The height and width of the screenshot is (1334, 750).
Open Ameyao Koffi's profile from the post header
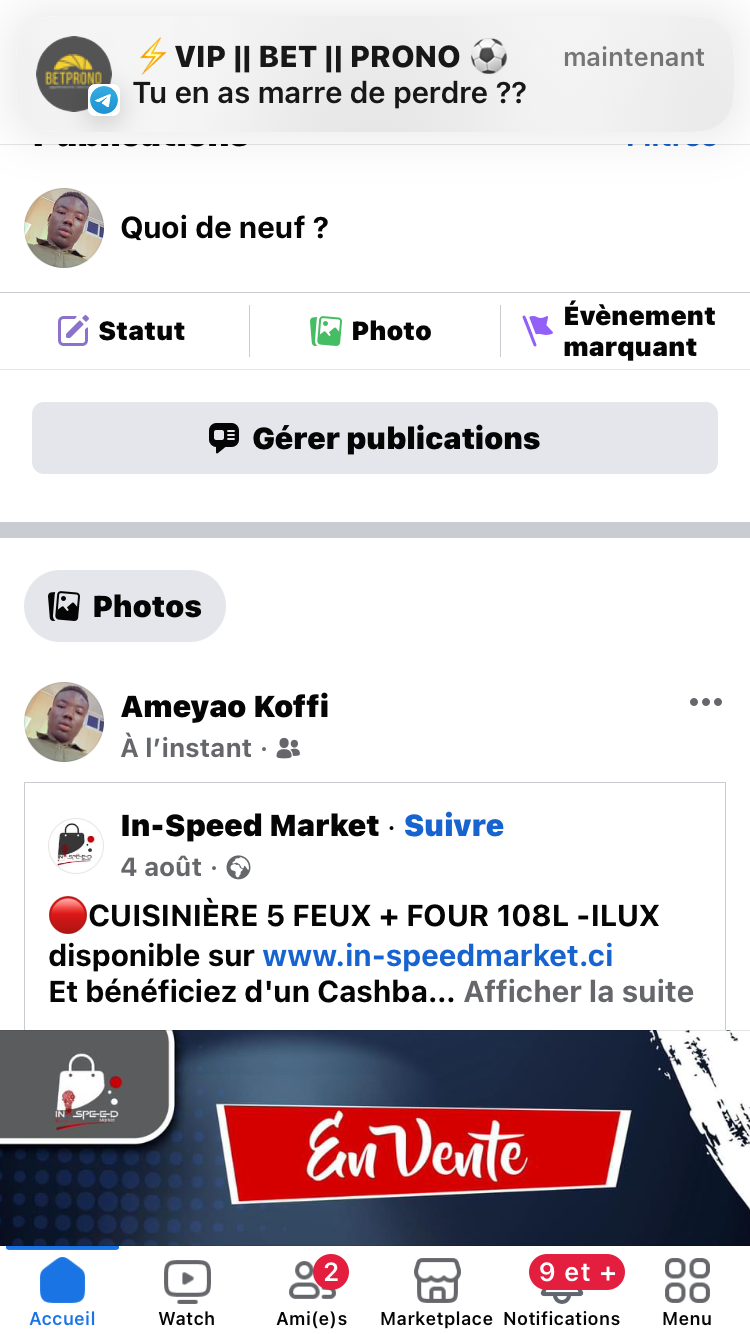[x=224, y=706]
